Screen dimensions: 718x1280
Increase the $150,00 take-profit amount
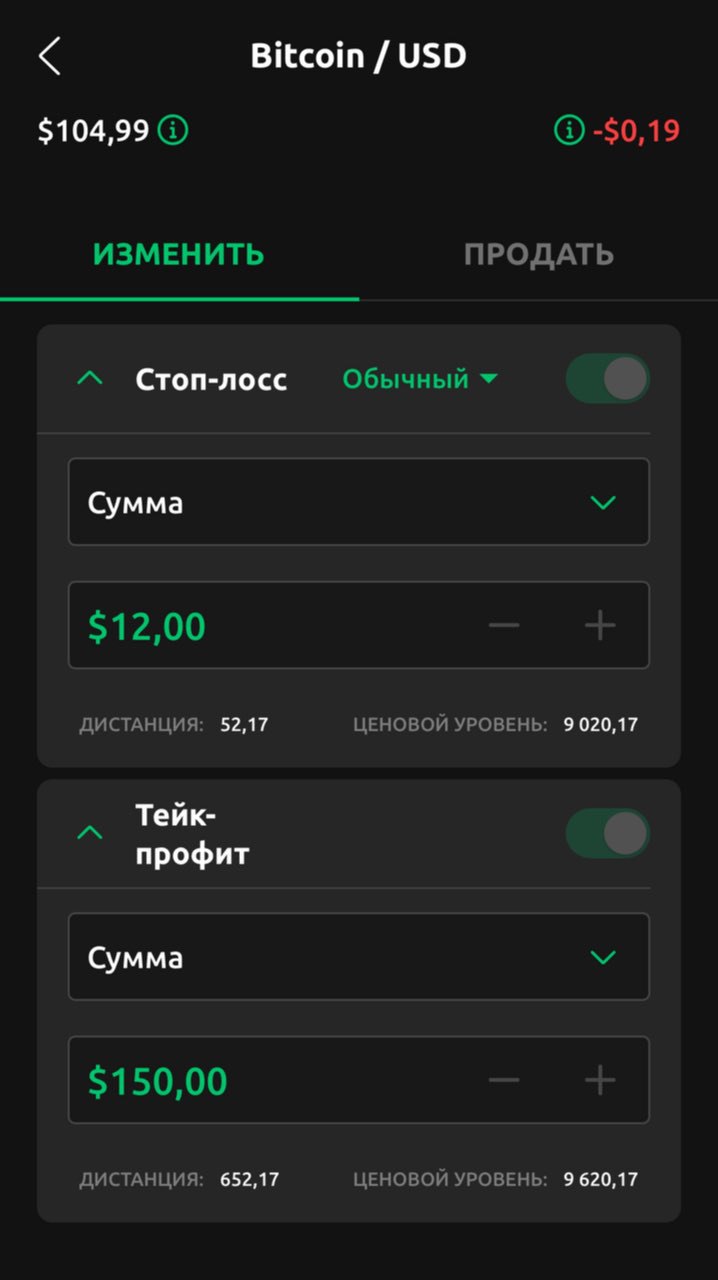pos(600,1080)
